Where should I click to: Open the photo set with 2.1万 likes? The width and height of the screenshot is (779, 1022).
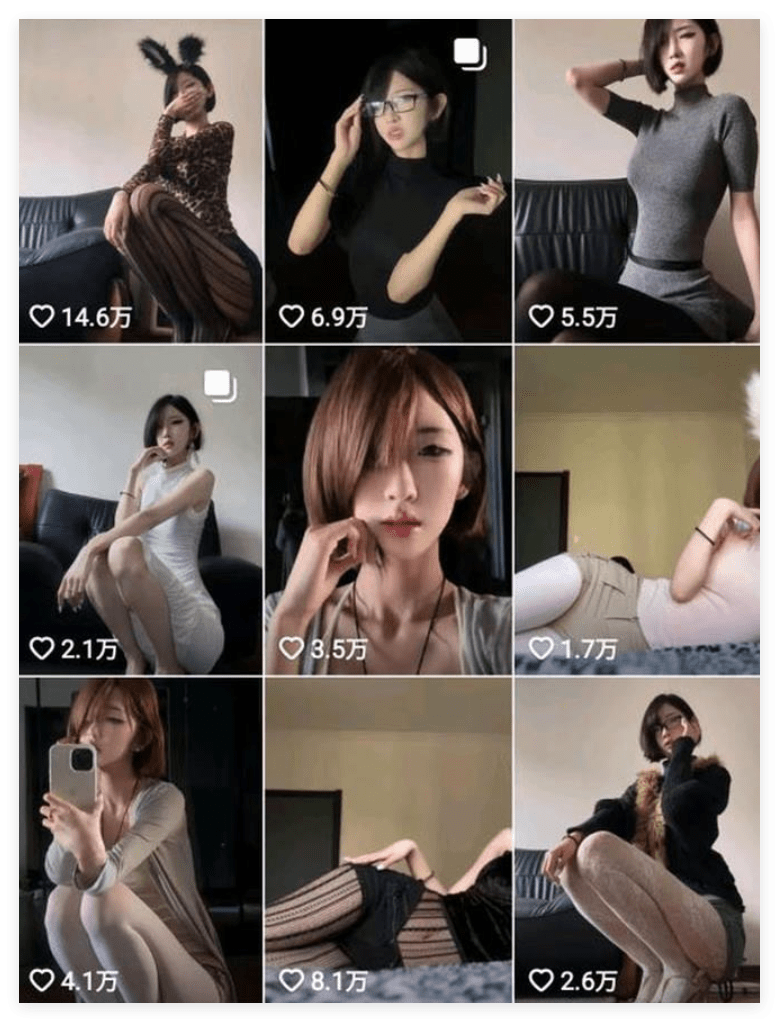click(140, 510)
